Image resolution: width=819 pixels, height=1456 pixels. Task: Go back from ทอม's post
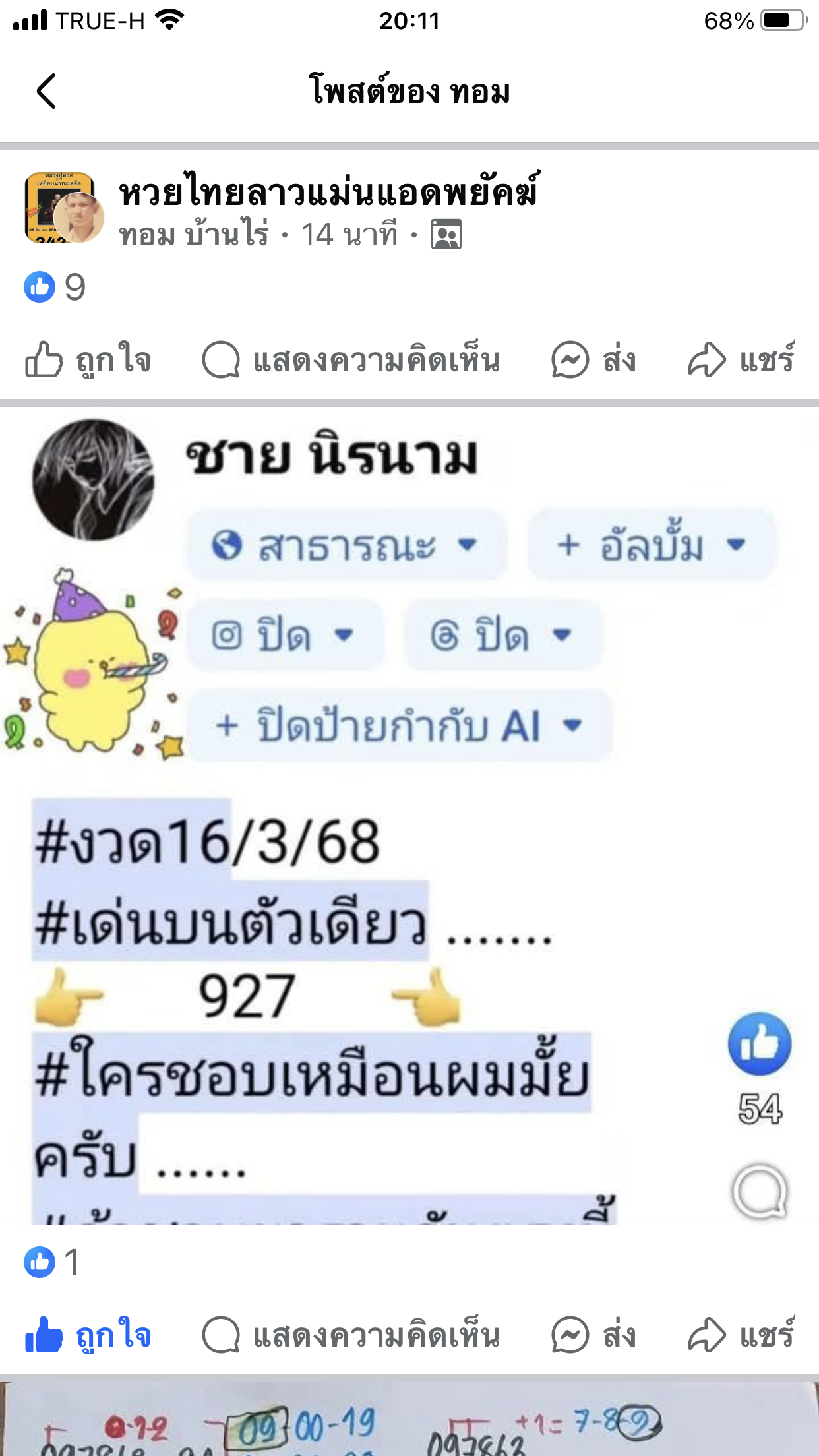pyautogui.click(x=46, y=91)
